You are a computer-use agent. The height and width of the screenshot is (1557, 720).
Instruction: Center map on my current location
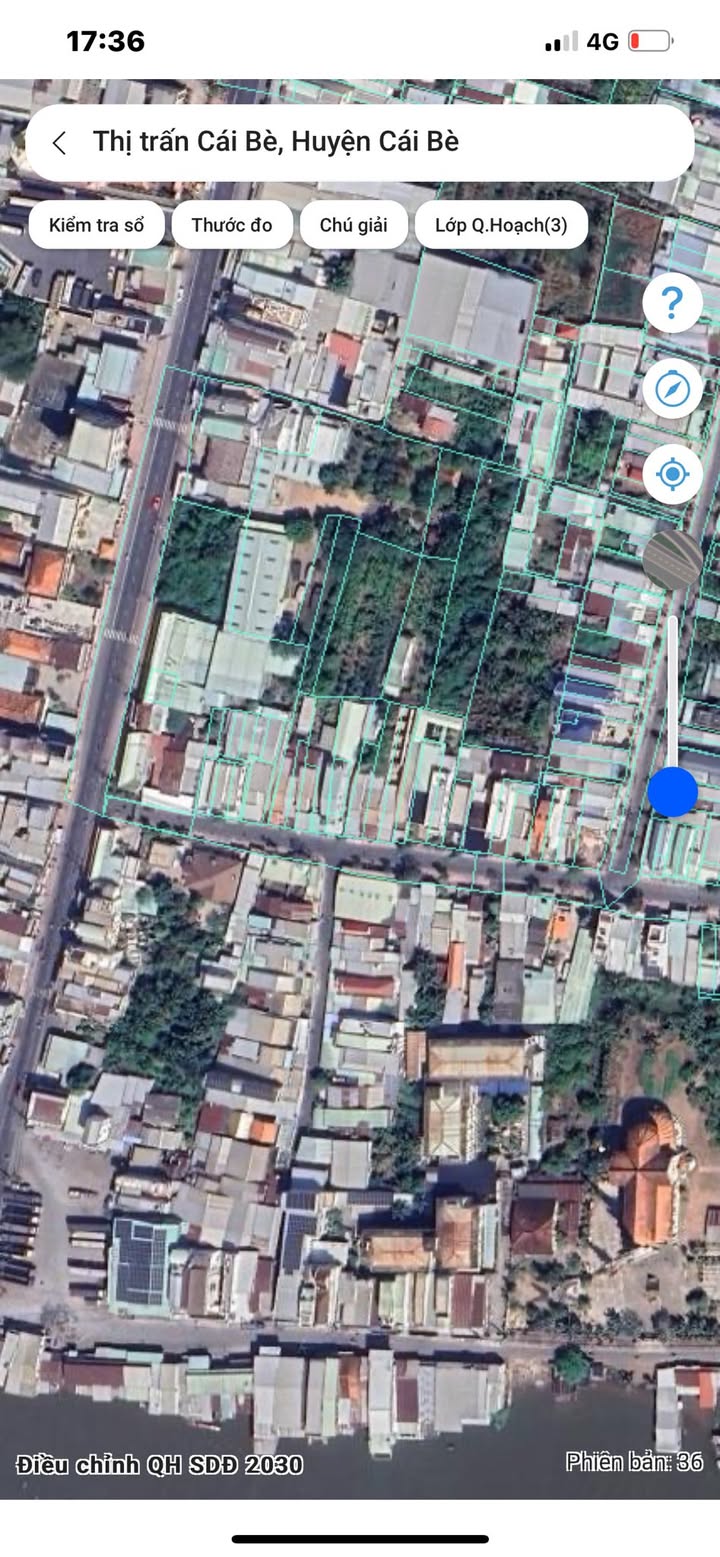click(x=672, y=473)
